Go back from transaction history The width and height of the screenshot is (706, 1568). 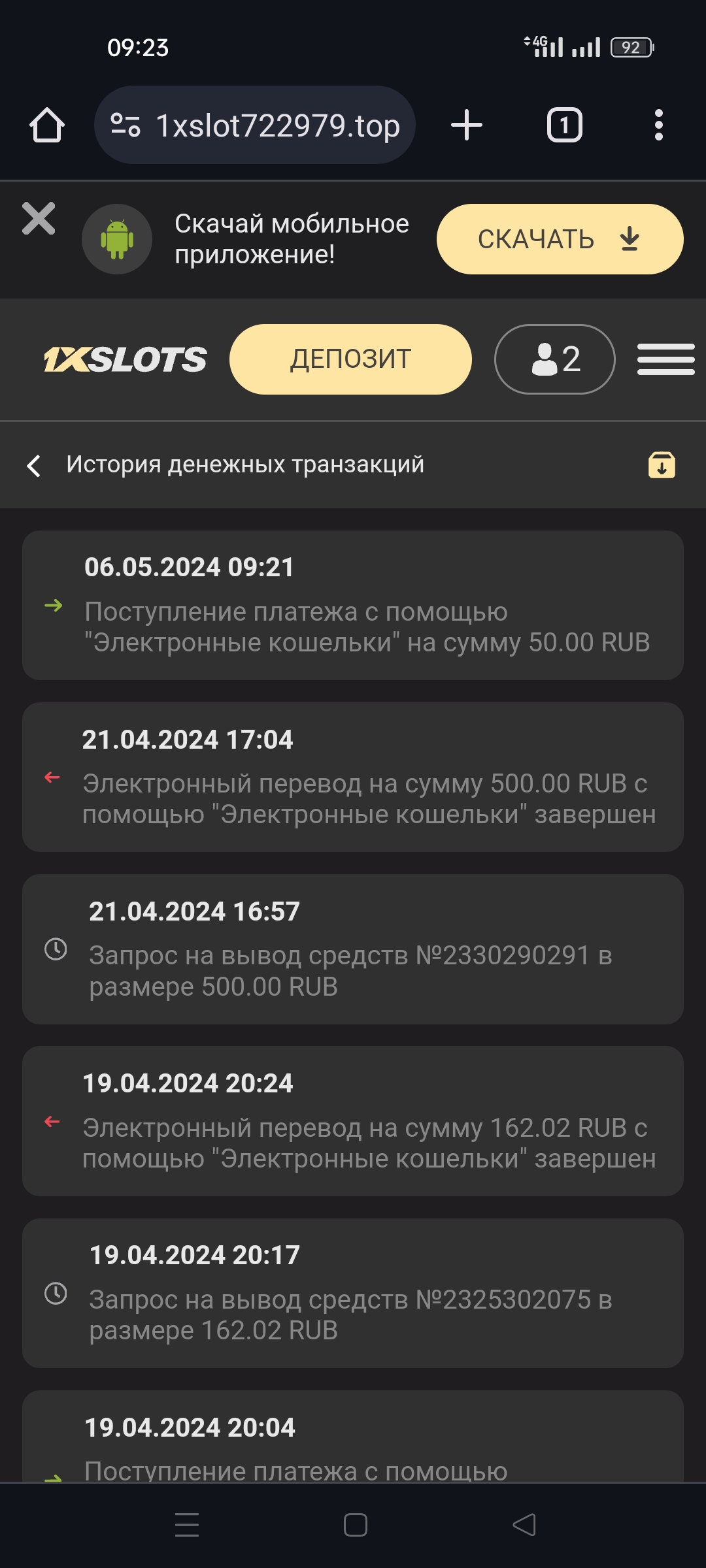(34, 465)
